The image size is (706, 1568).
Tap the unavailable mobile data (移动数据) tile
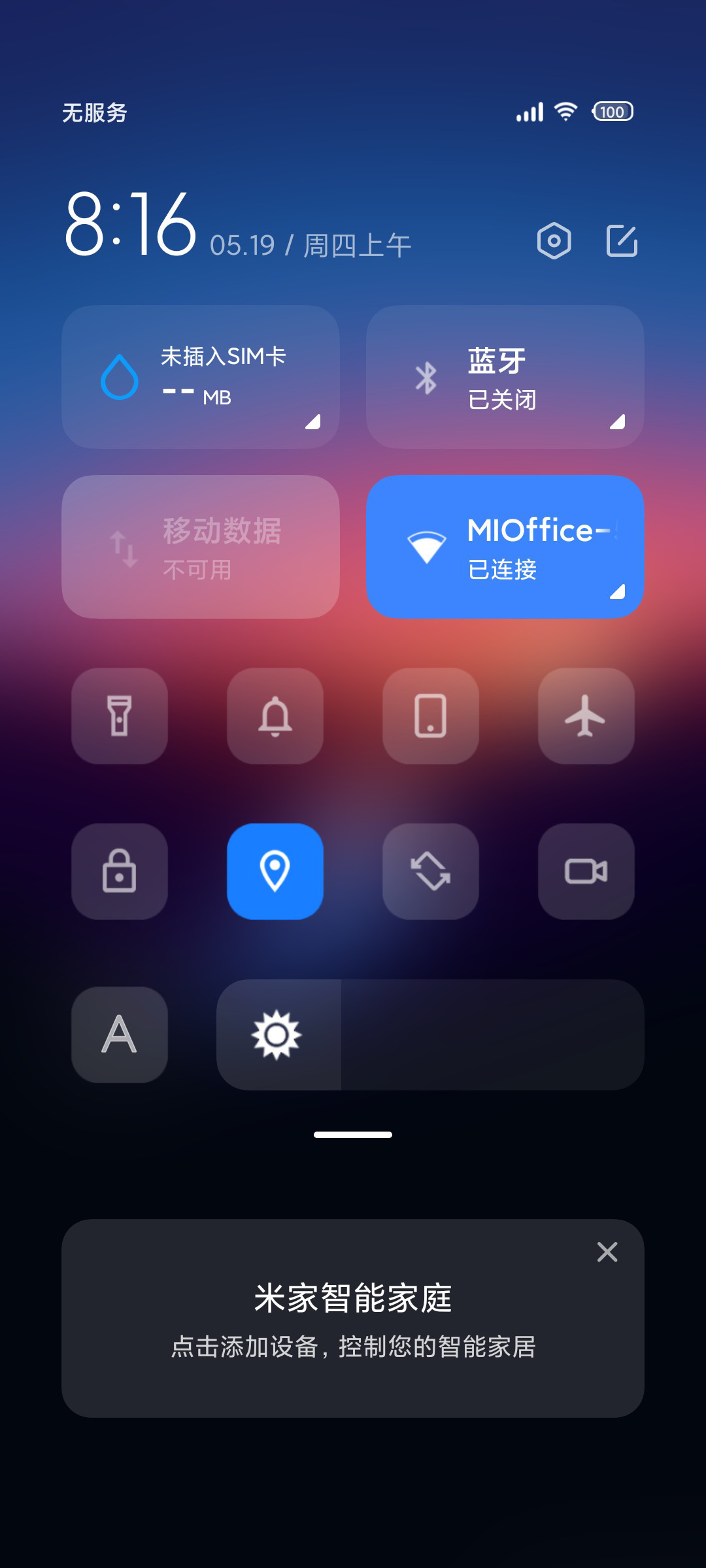pyautogui.click(x=201, y=547)
